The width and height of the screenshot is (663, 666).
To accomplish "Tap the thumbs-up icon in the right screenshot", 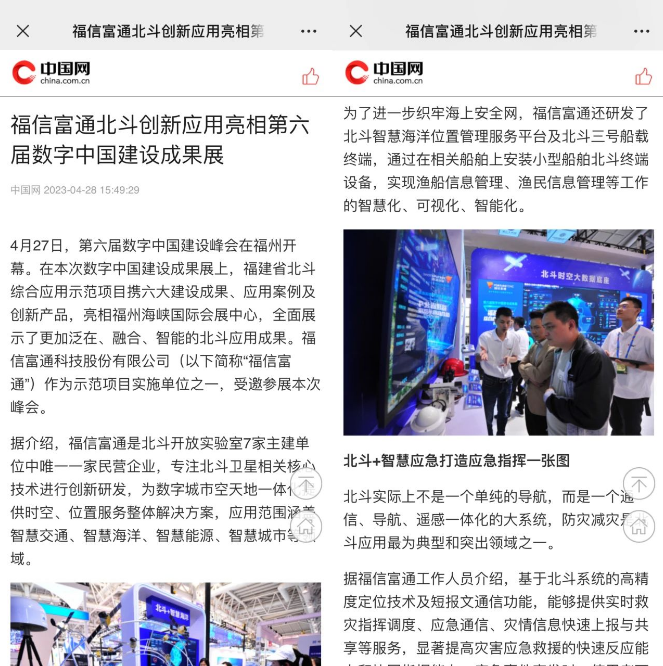I will click(x=643, y=76).
